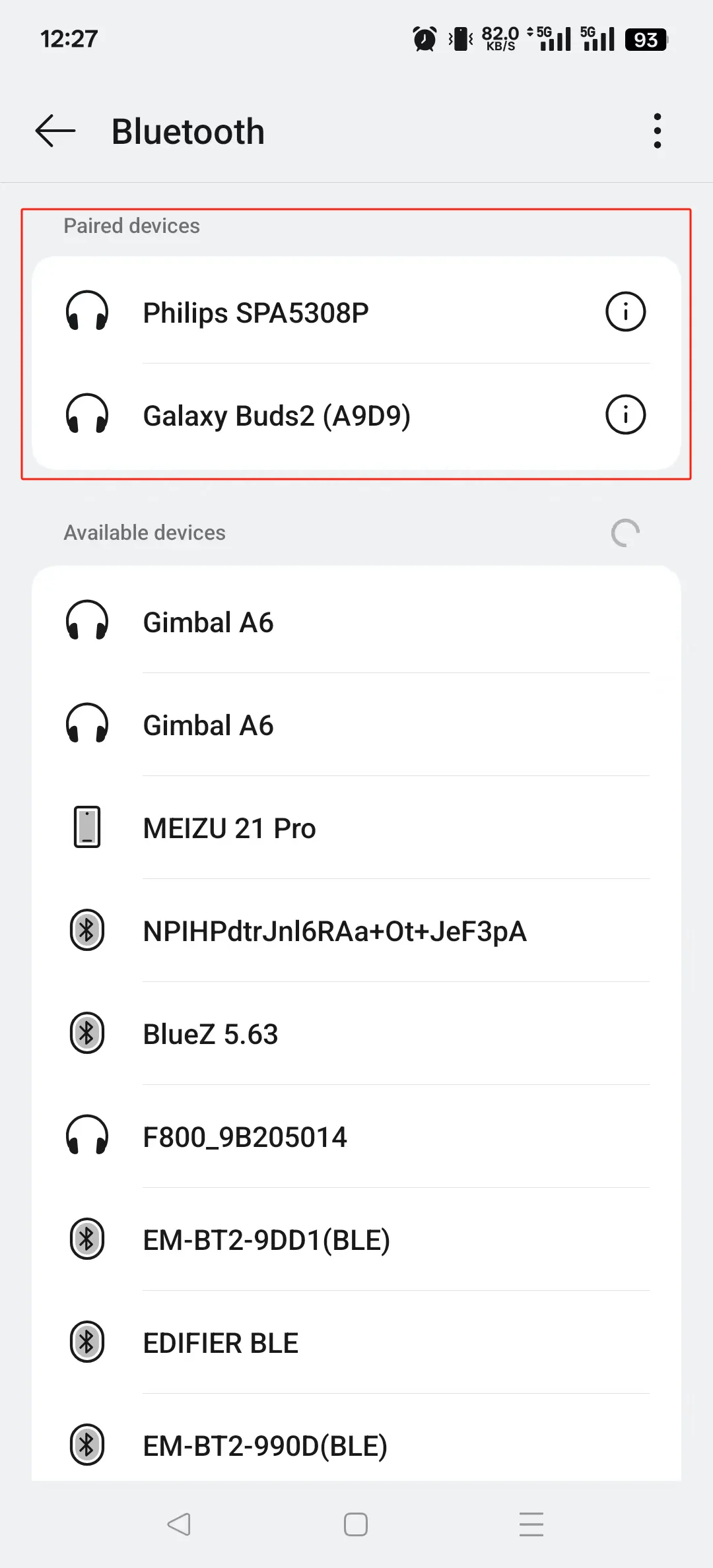713x1568 pixels.
Task: Select BlueZ 5.63 to pair
Action: point(356,1033)
